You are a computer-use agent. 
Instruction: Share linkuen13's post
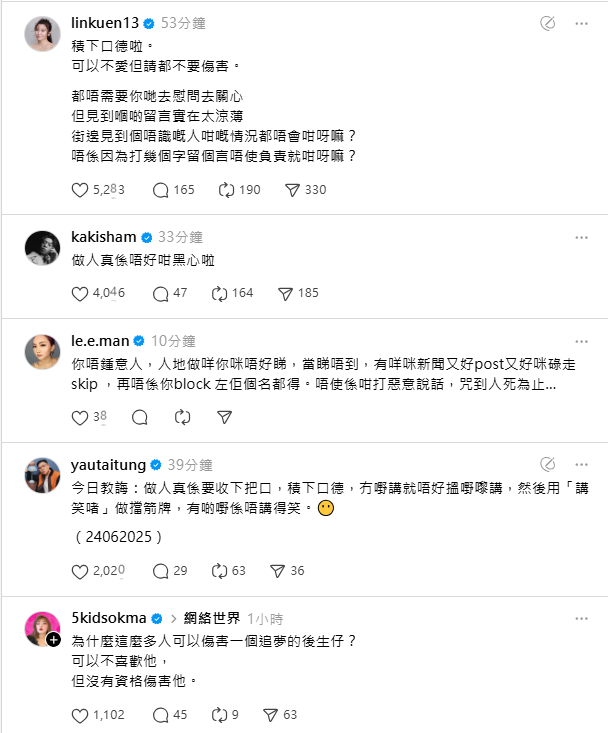coord(292,190)
